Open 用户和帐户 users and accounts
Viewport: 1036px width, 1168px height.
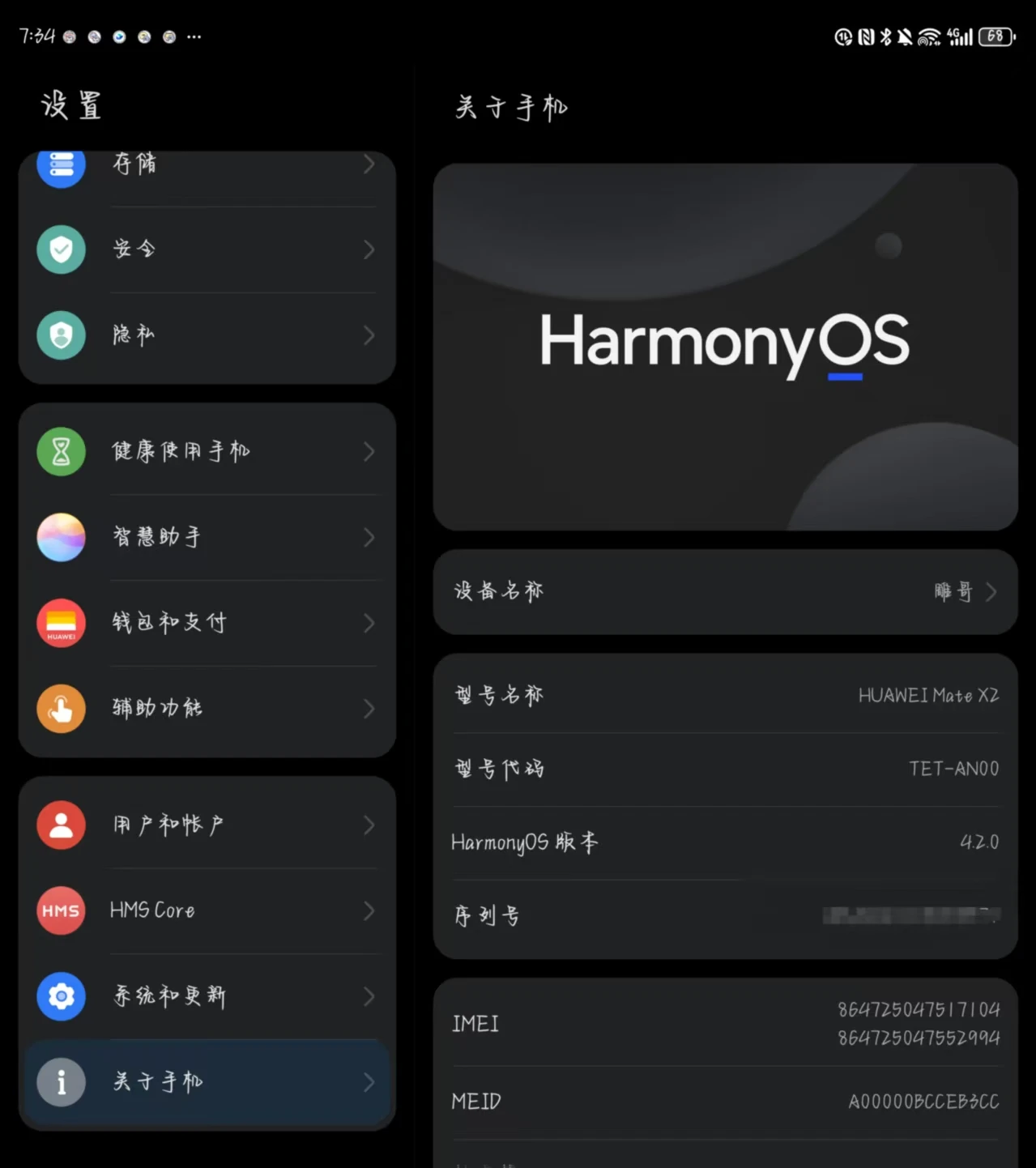click(207, 825)
